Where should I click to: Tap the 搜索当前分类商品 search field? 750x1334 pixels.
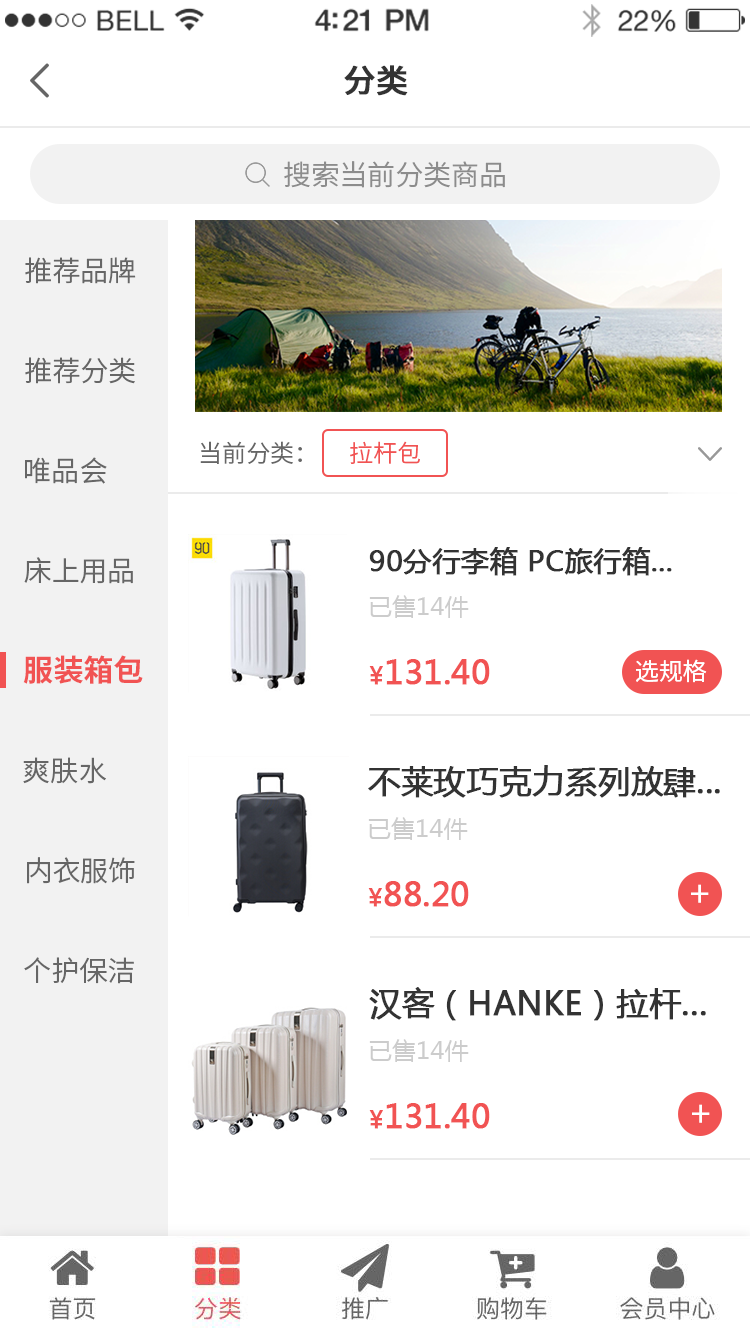point(375,175)
